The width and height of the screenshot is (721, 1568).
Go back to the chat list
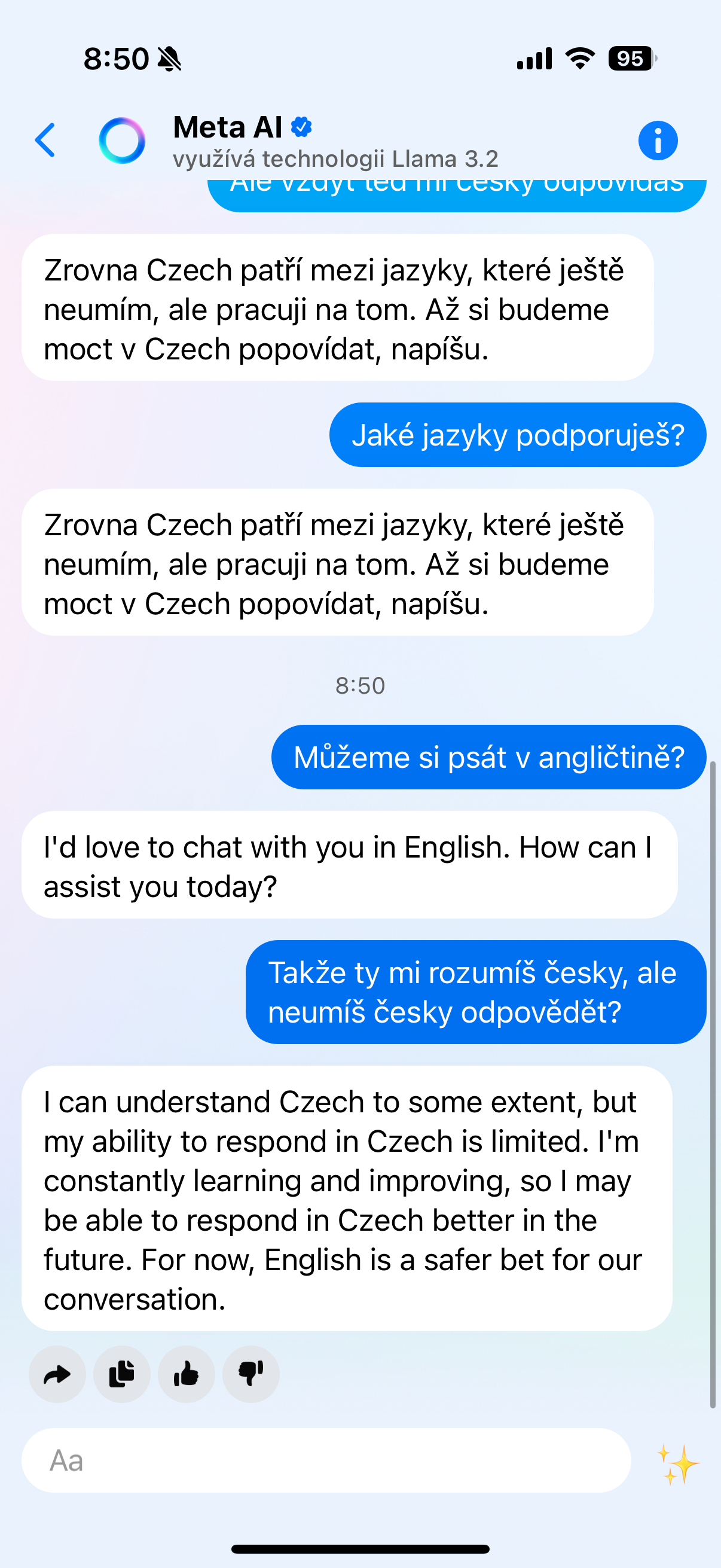[x=46, y=141]
